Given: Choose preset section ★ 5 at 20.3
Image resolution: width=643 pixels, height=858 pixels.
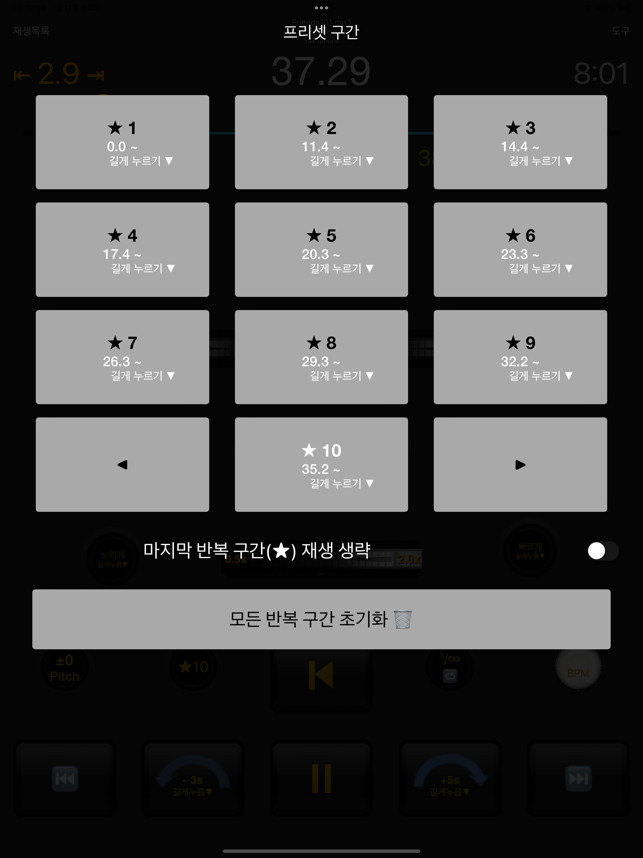Looking at the screenshot, I should [x=321, y=250].
